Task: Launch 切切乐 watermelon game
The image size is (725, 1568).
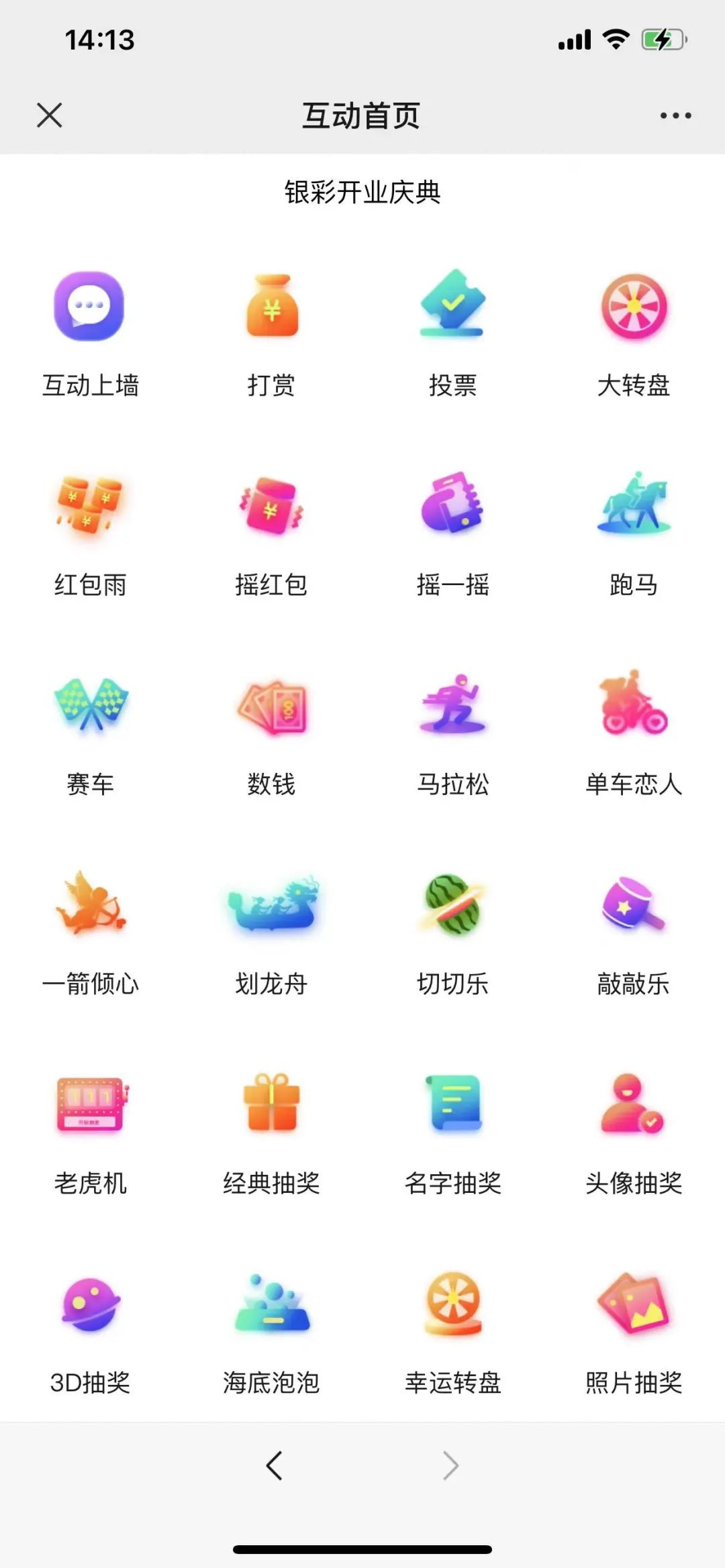Action: [x=452, y=904]
